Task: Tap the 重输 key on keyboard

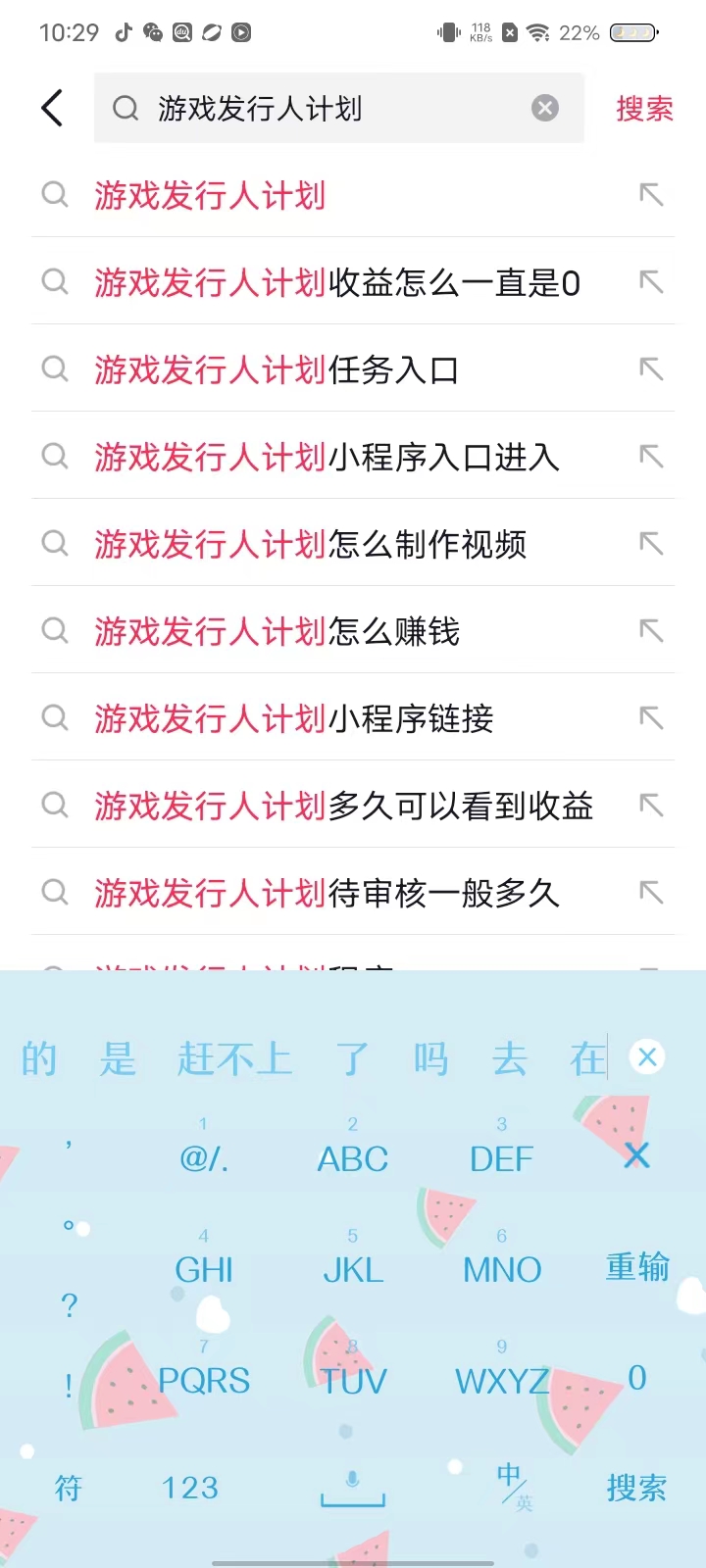Action: coord(636,1267)
